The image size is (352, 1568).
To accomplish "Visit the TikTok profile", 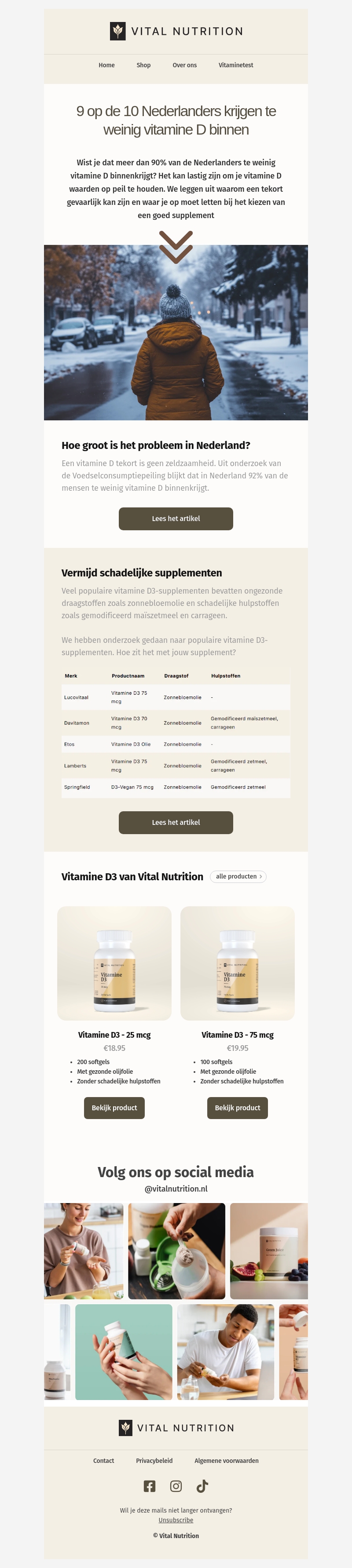I will tap(202, 1487).
